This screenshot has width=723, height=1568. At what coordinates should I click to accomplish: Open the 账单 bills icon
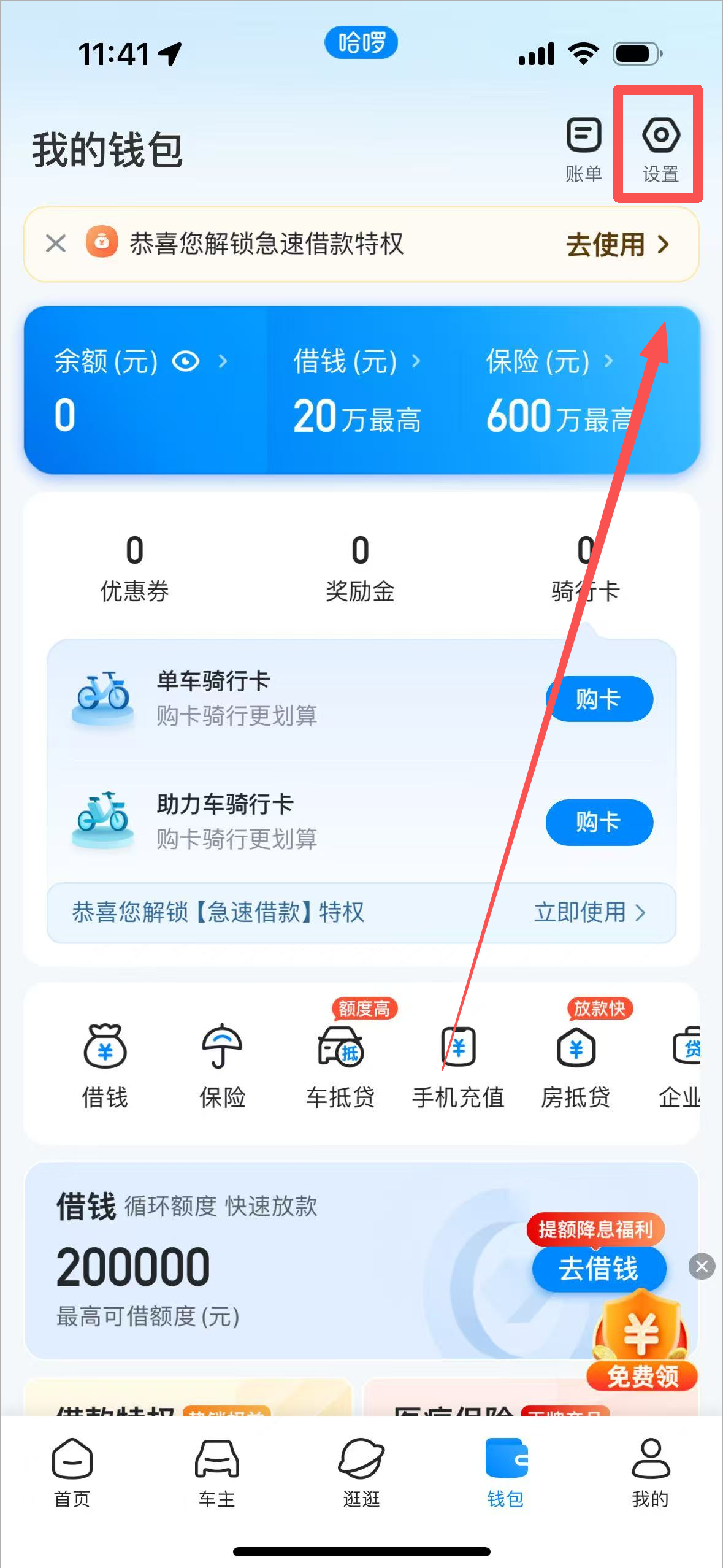[583, 147]
